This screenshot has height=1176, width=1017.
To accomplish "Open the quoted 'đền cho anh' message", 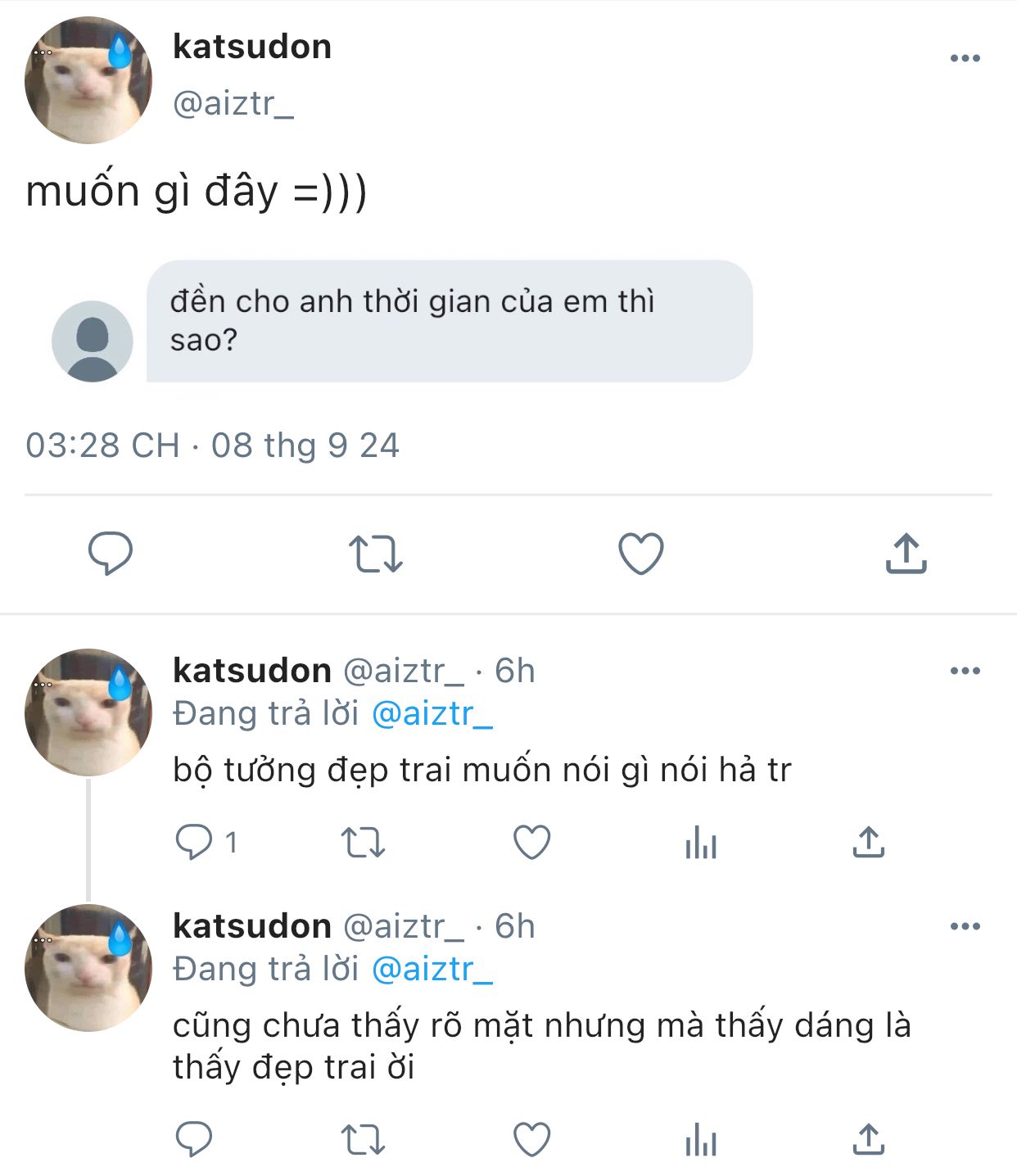I will [x=449, y=321].
